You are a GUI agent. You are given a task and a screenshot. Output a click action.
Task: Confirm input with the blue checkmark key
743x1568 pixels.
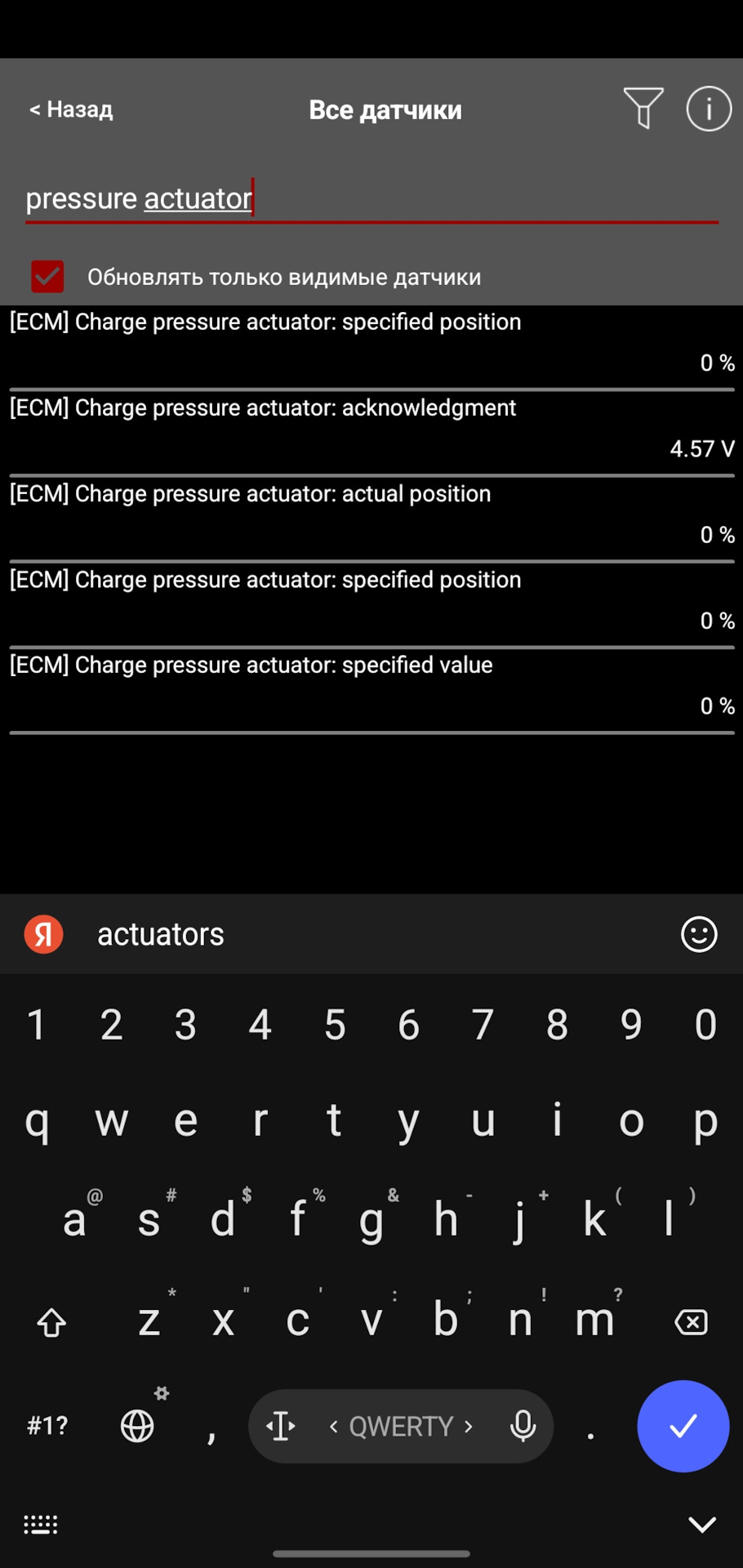point(683,1426)
